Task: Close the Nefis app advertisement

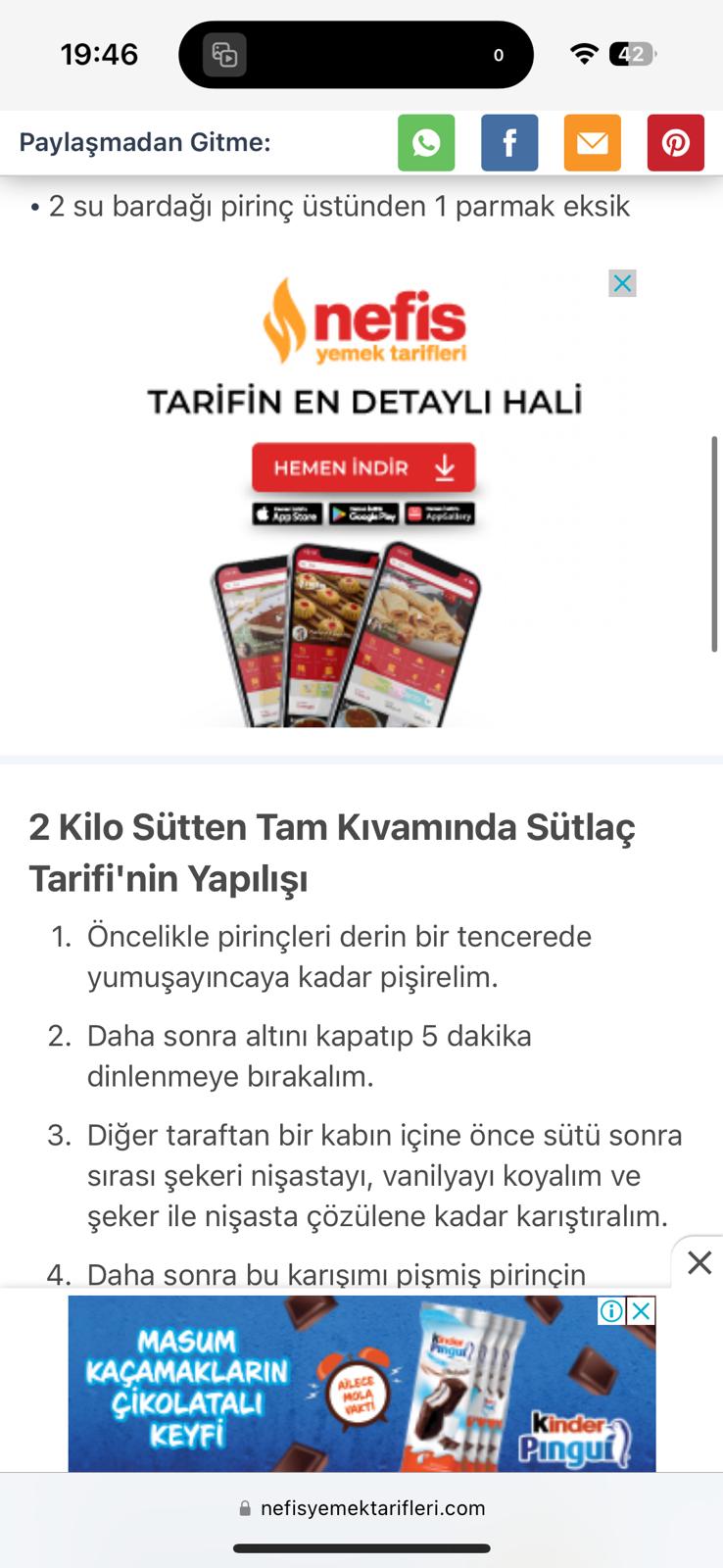Action: 622,283
